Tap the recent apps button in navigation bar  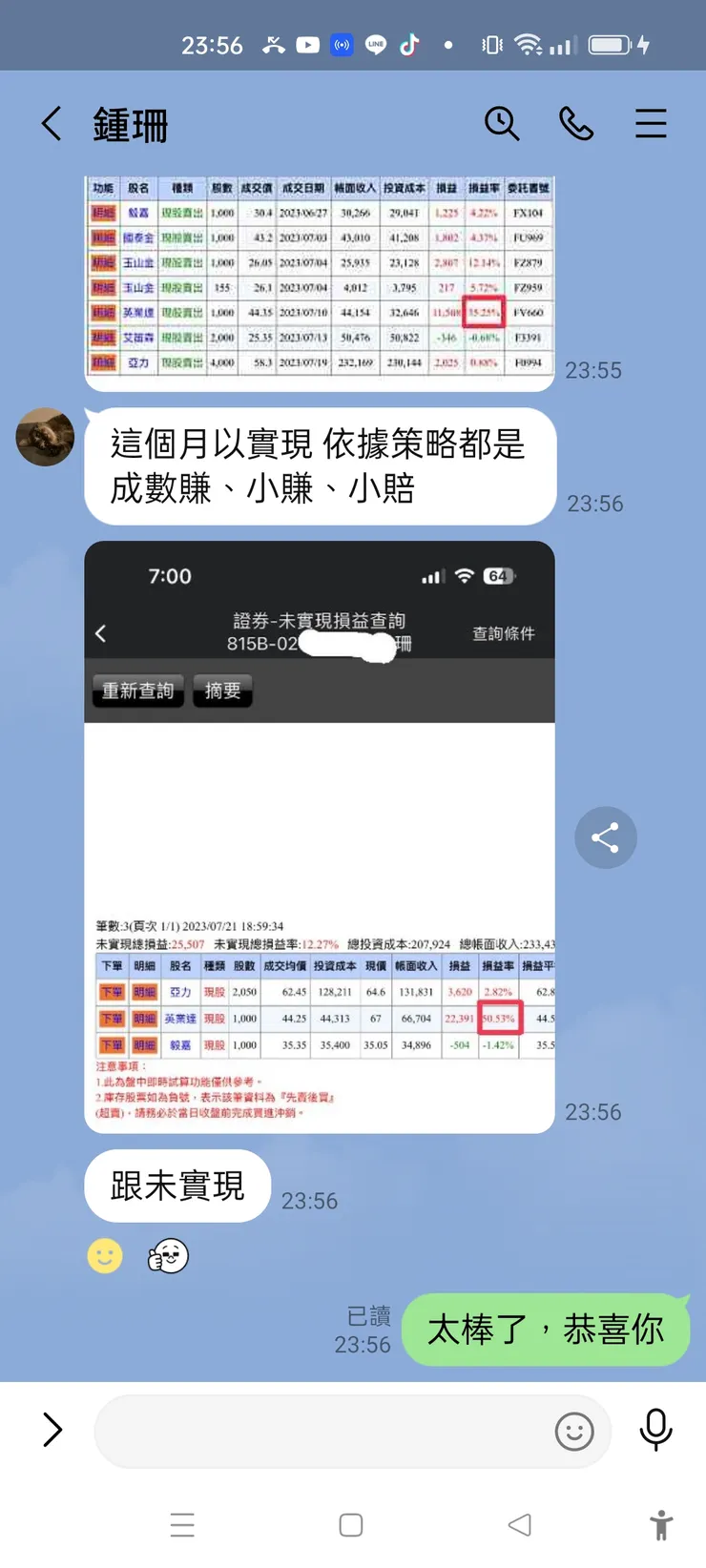182,1525
